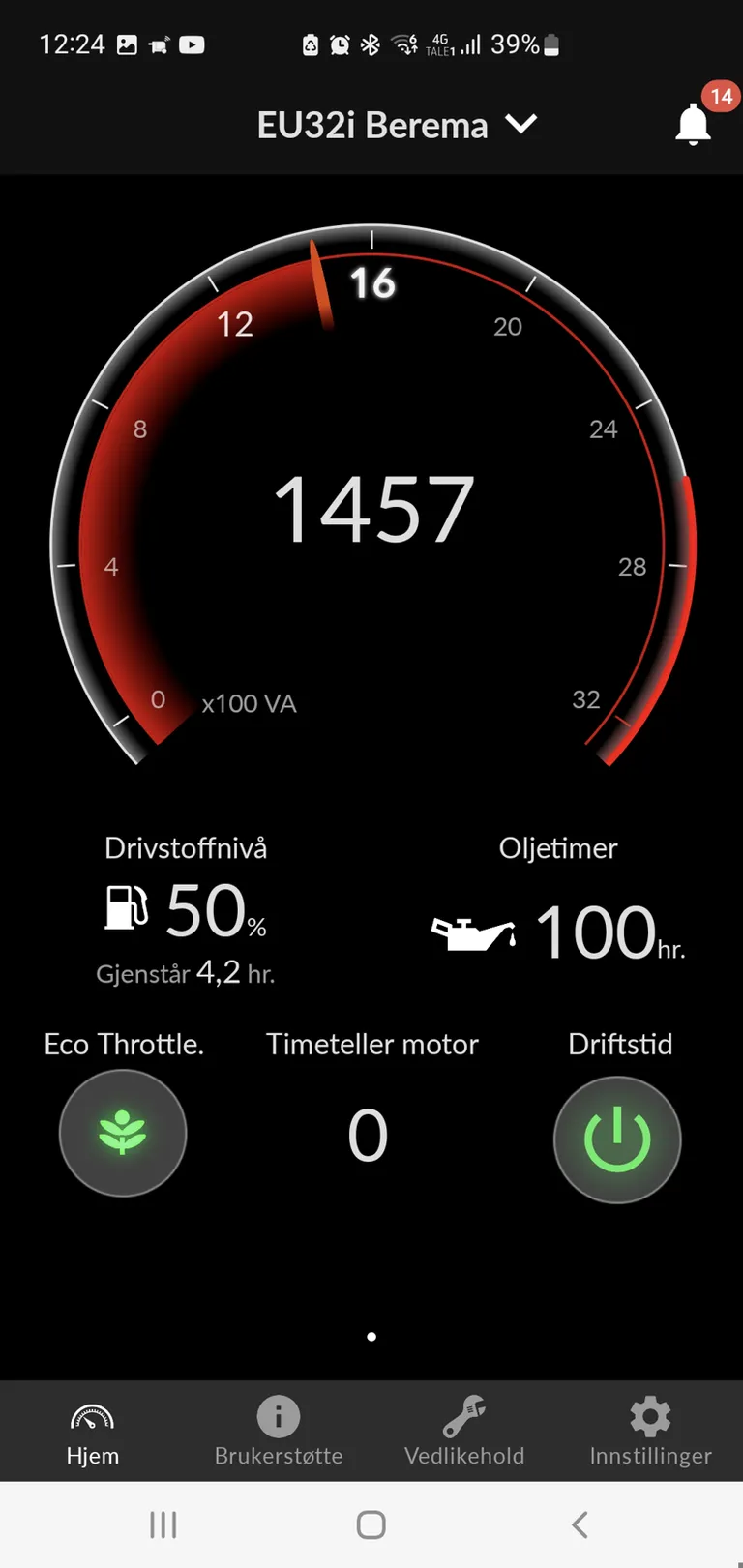
Task: Open the Vedlikehold maintenance section
Action: (x=465, y=1431)
